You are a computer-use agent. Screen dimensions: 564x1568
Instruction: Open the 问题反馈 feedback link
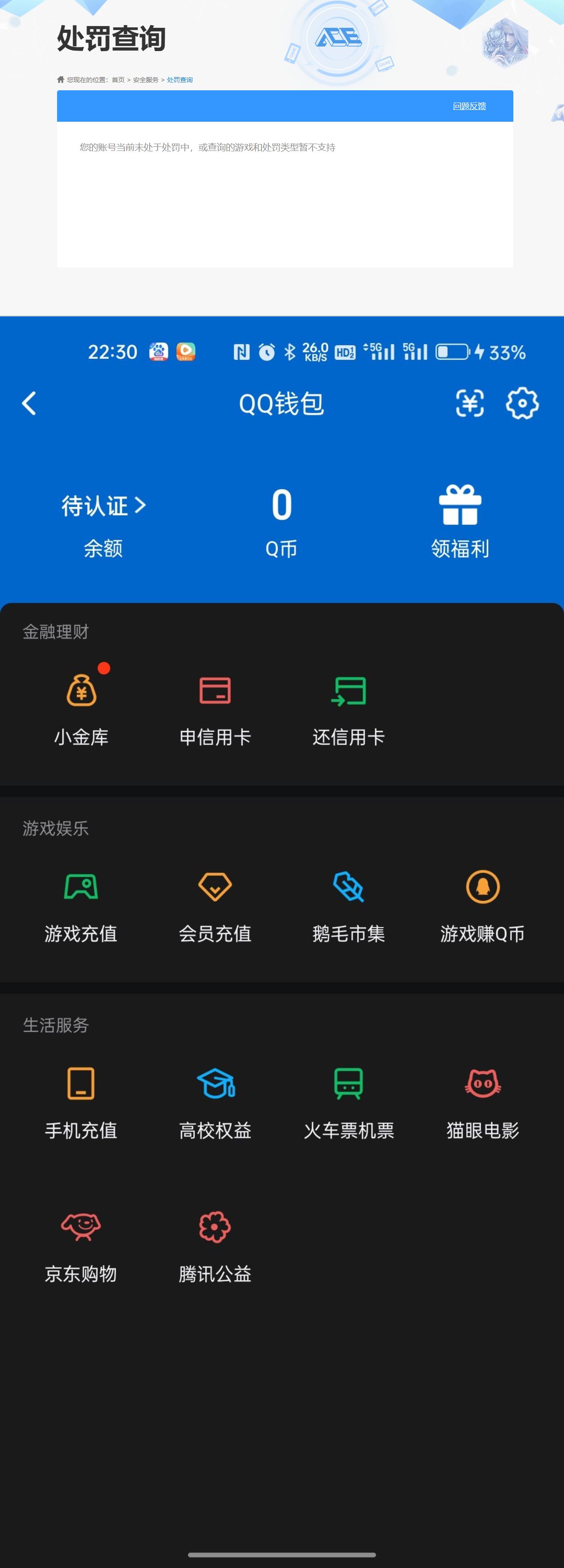[468, 105]
